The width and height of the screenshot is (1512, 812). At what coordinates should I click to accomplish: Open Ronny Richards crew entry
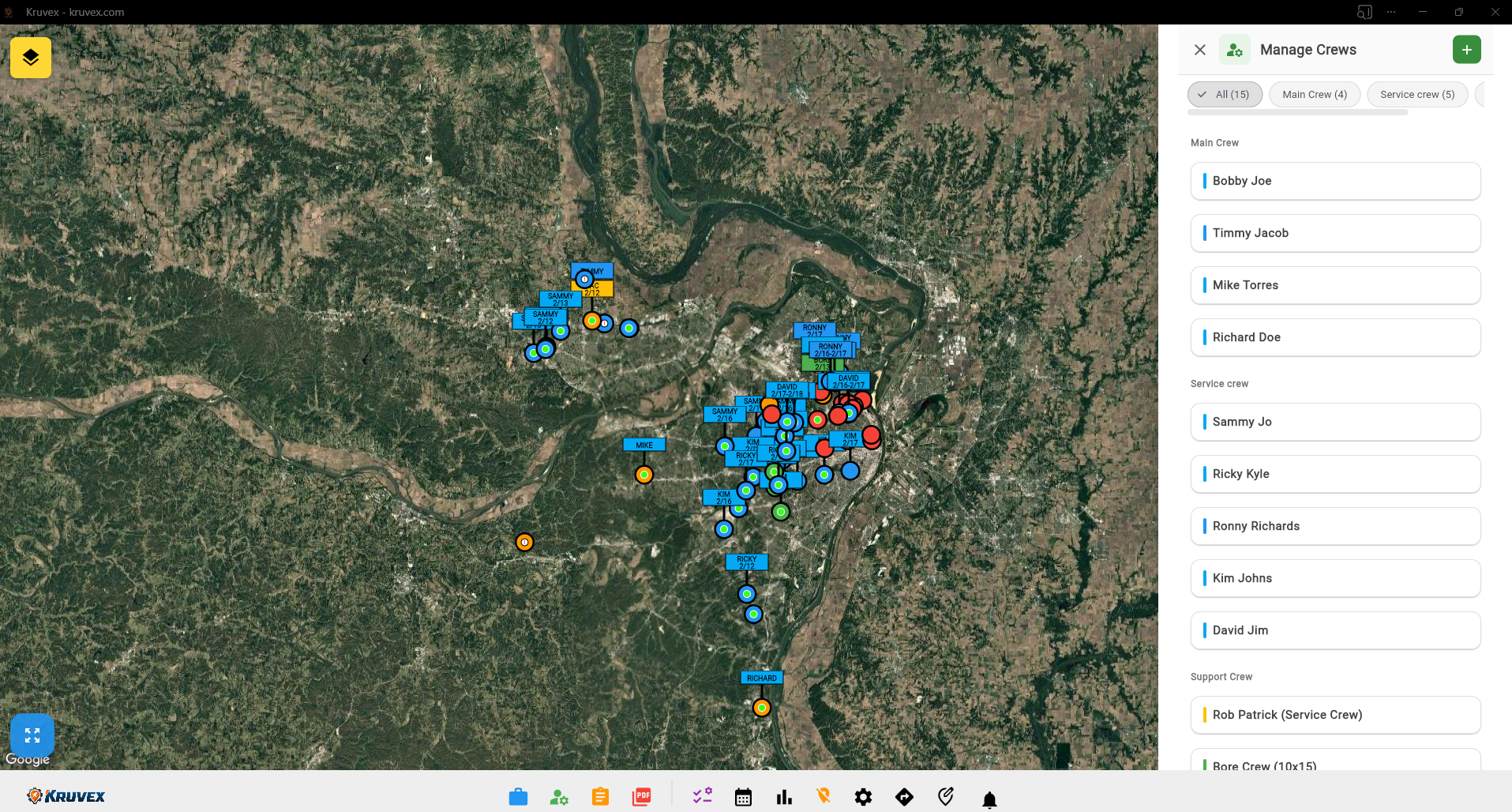[1335, 526]
